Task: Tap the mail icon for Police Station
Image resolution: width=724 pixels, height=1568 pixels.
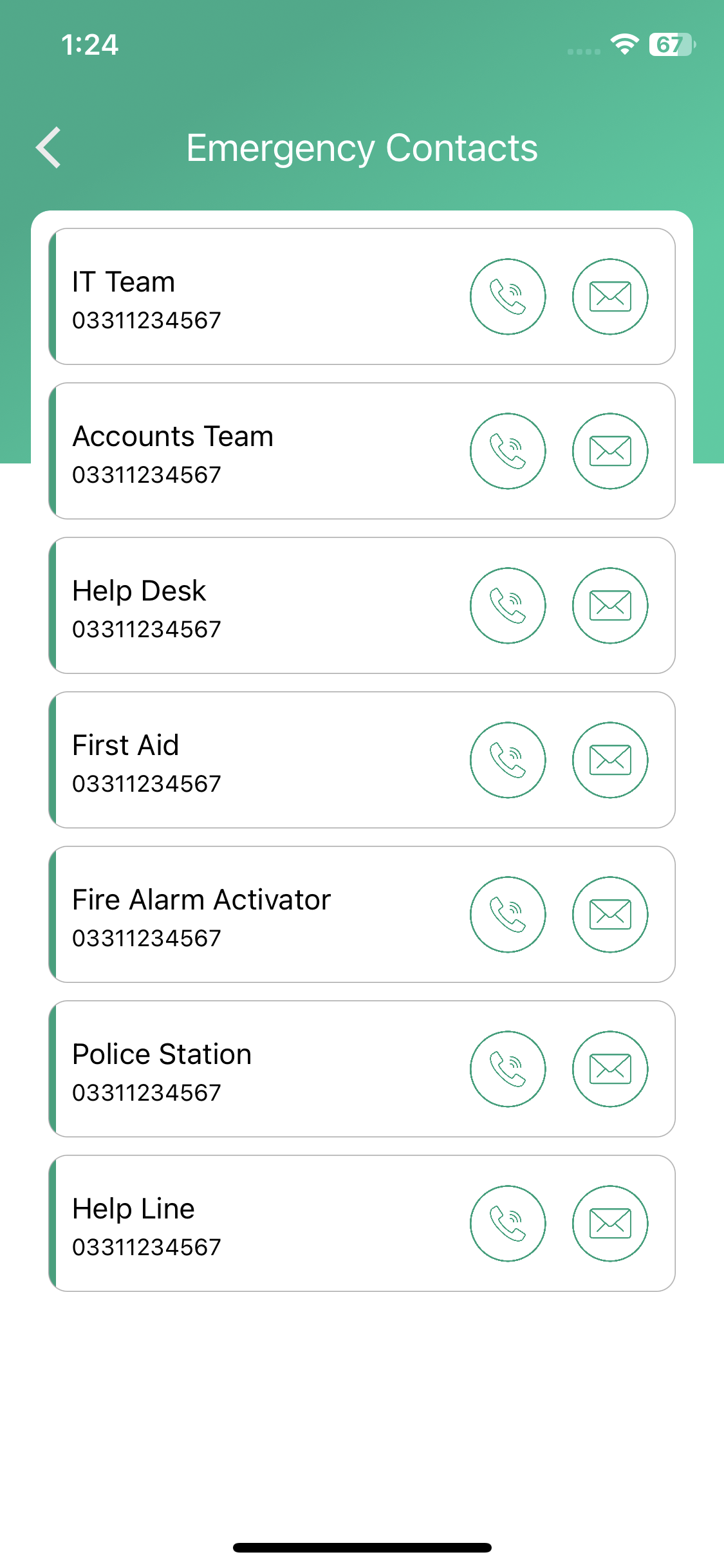Action: tap(610, 1069)
